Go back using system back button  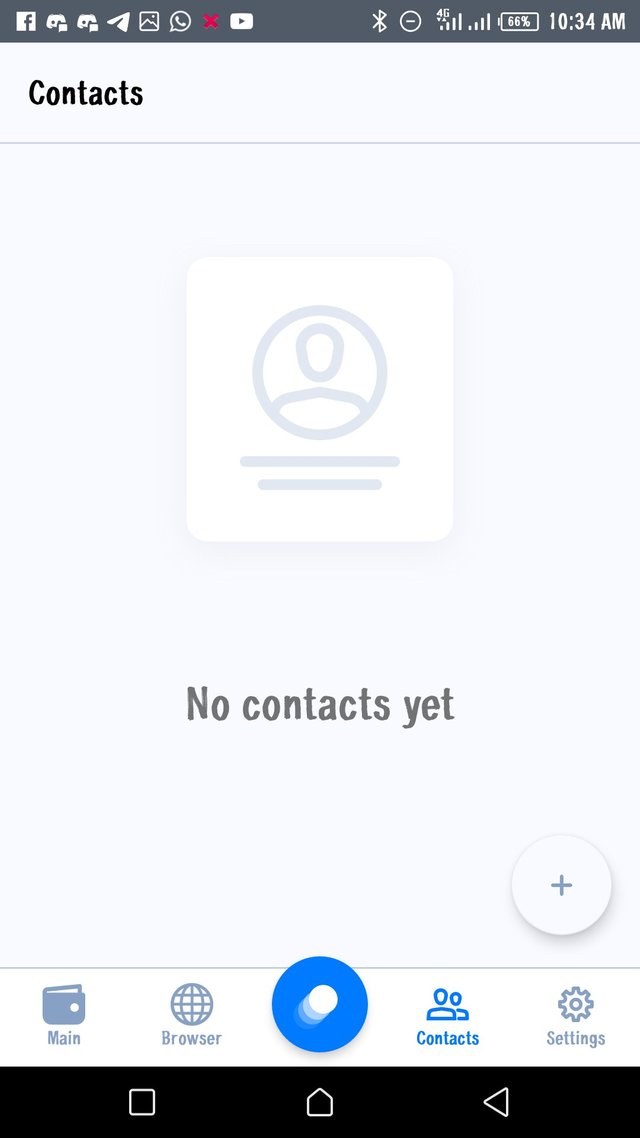point(496,1102)
